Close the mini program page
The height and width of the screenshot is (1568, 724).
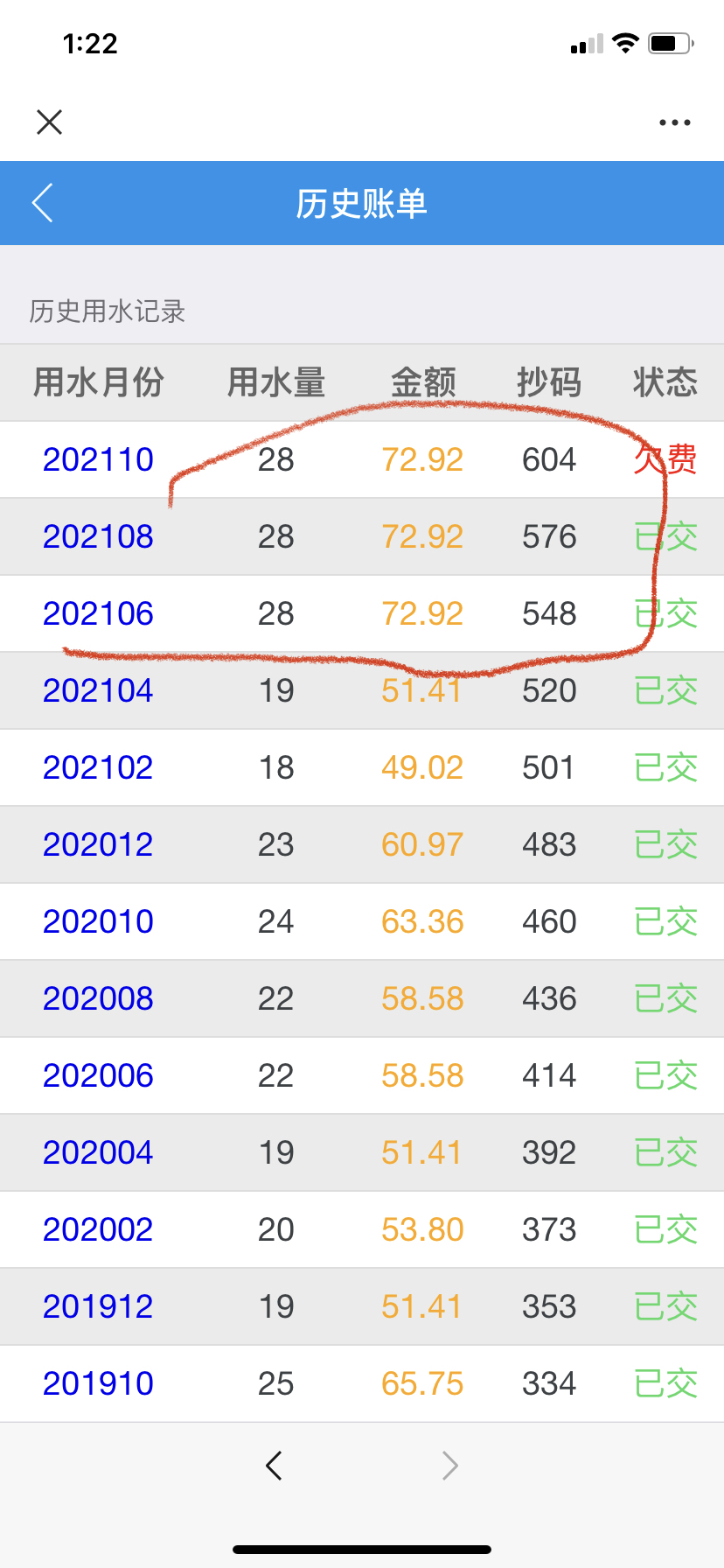(50, 122)
